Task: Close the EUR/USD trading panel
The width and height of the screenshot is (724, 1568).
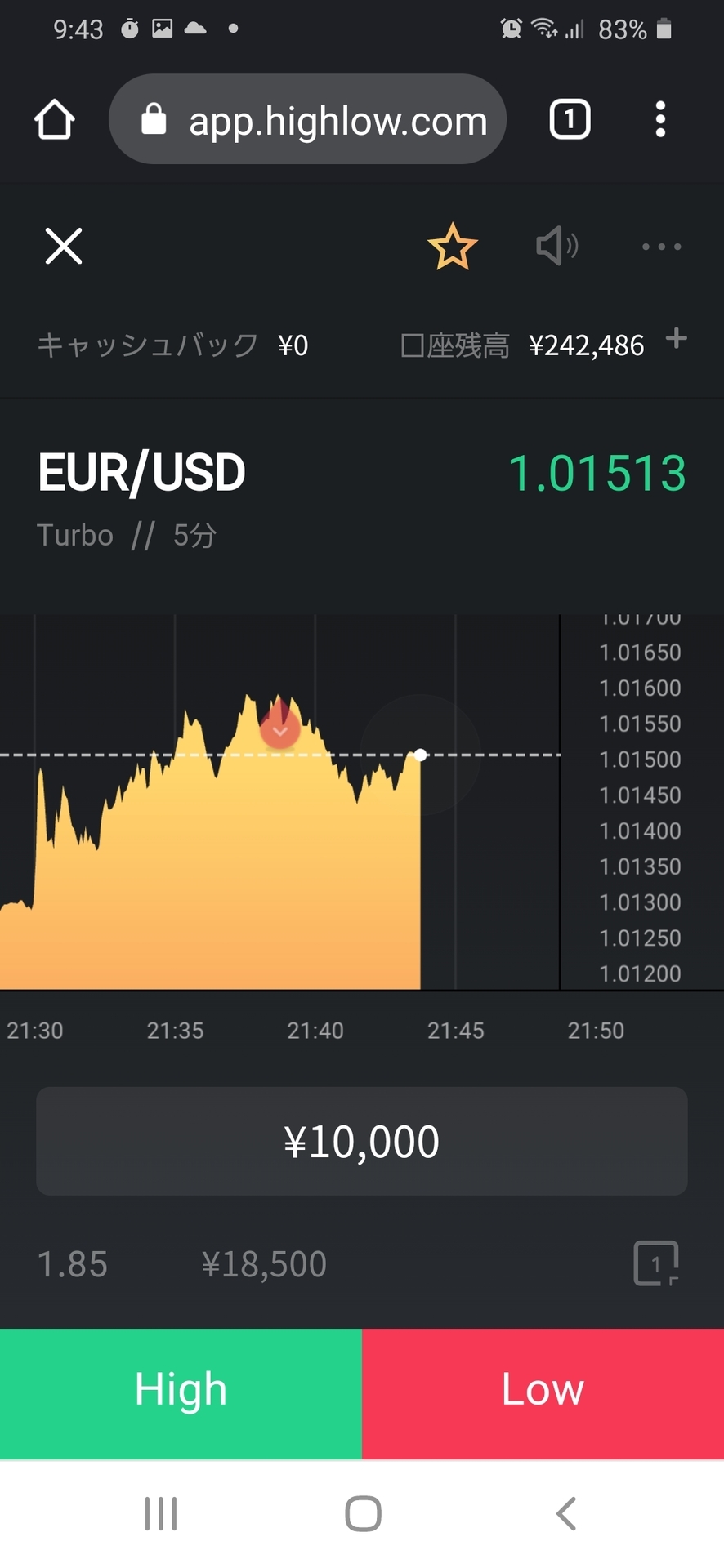Action: (x=64, y=246)
